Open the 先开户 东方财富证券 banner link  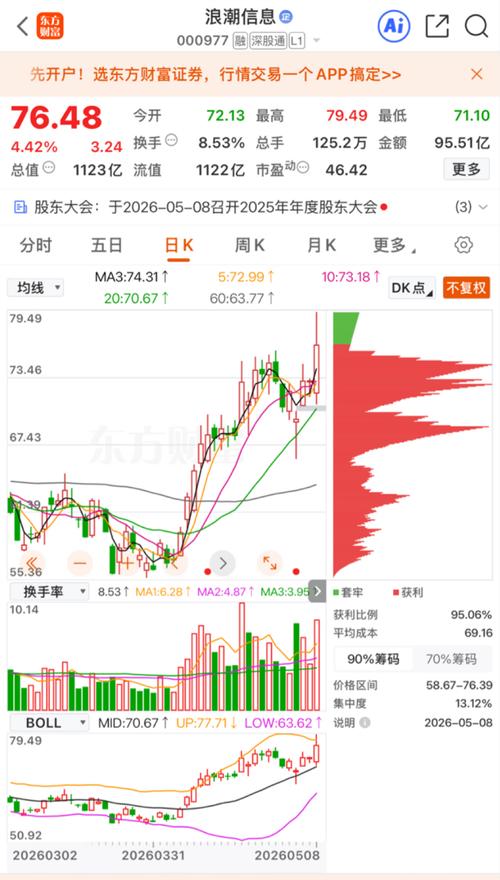pos(215,74)
